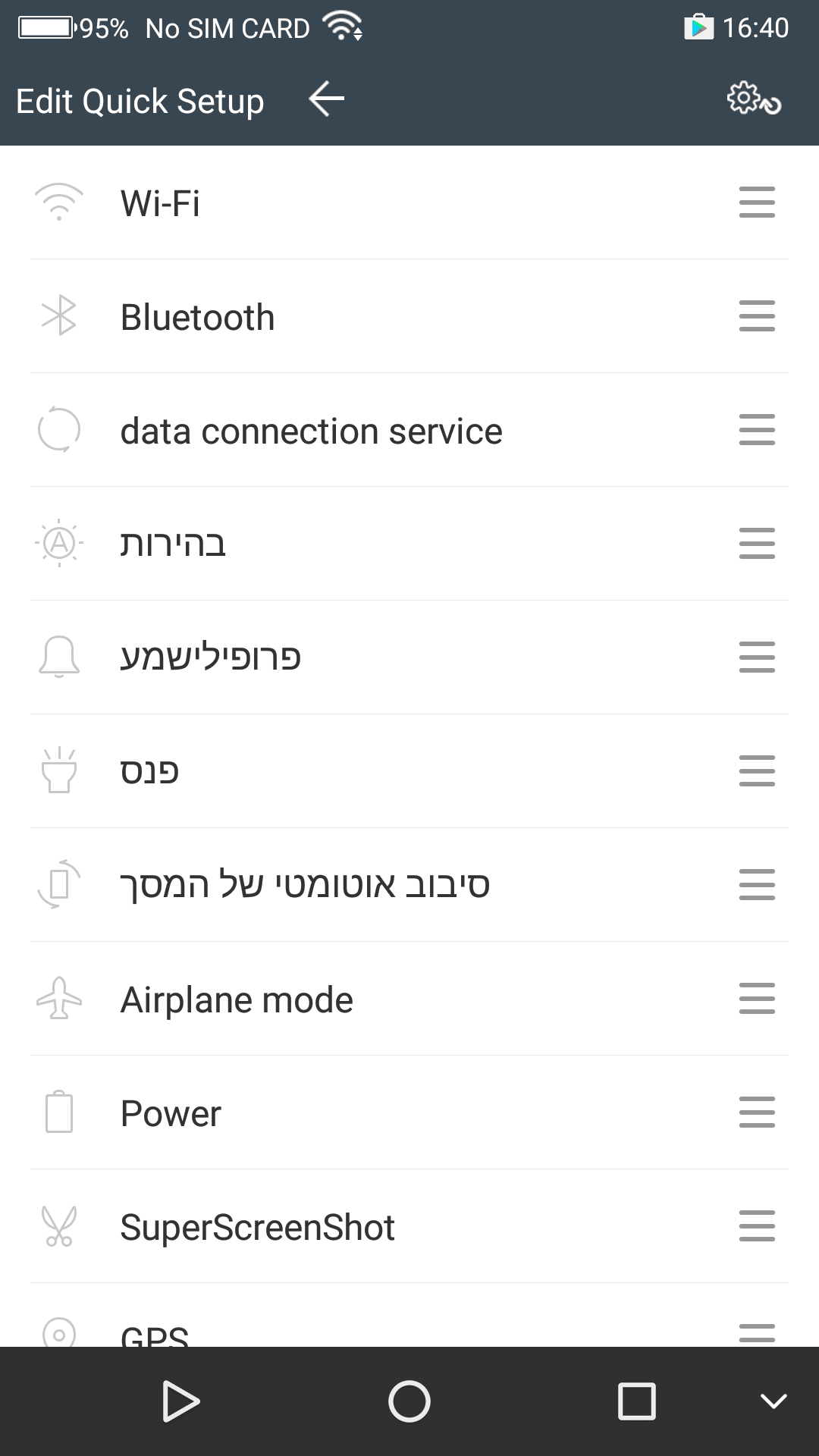This screenshot has width=819, height=1456.
Task: Go to the home screen
Action: (409, 1401)
